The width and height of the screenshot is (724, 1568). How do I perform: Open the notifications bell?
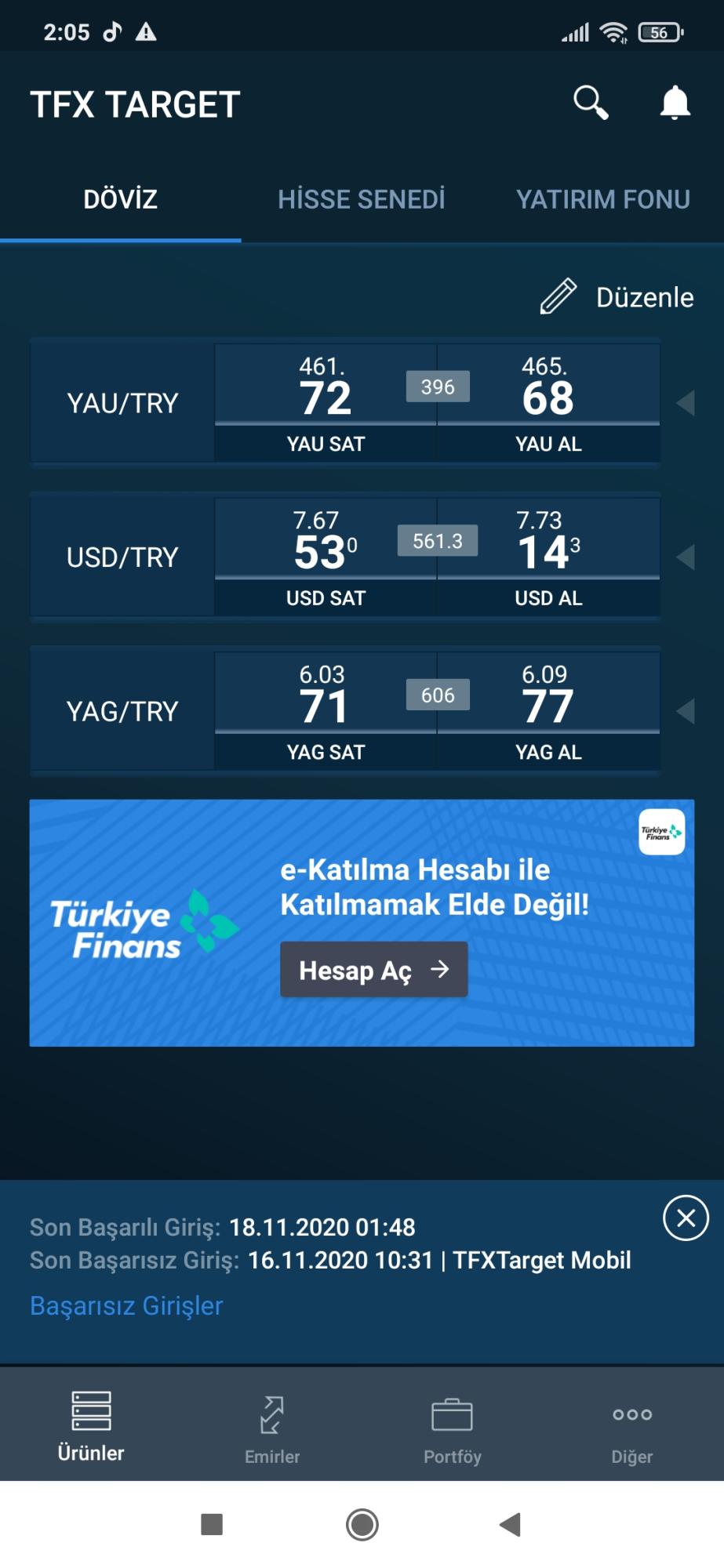pos(675,103)
